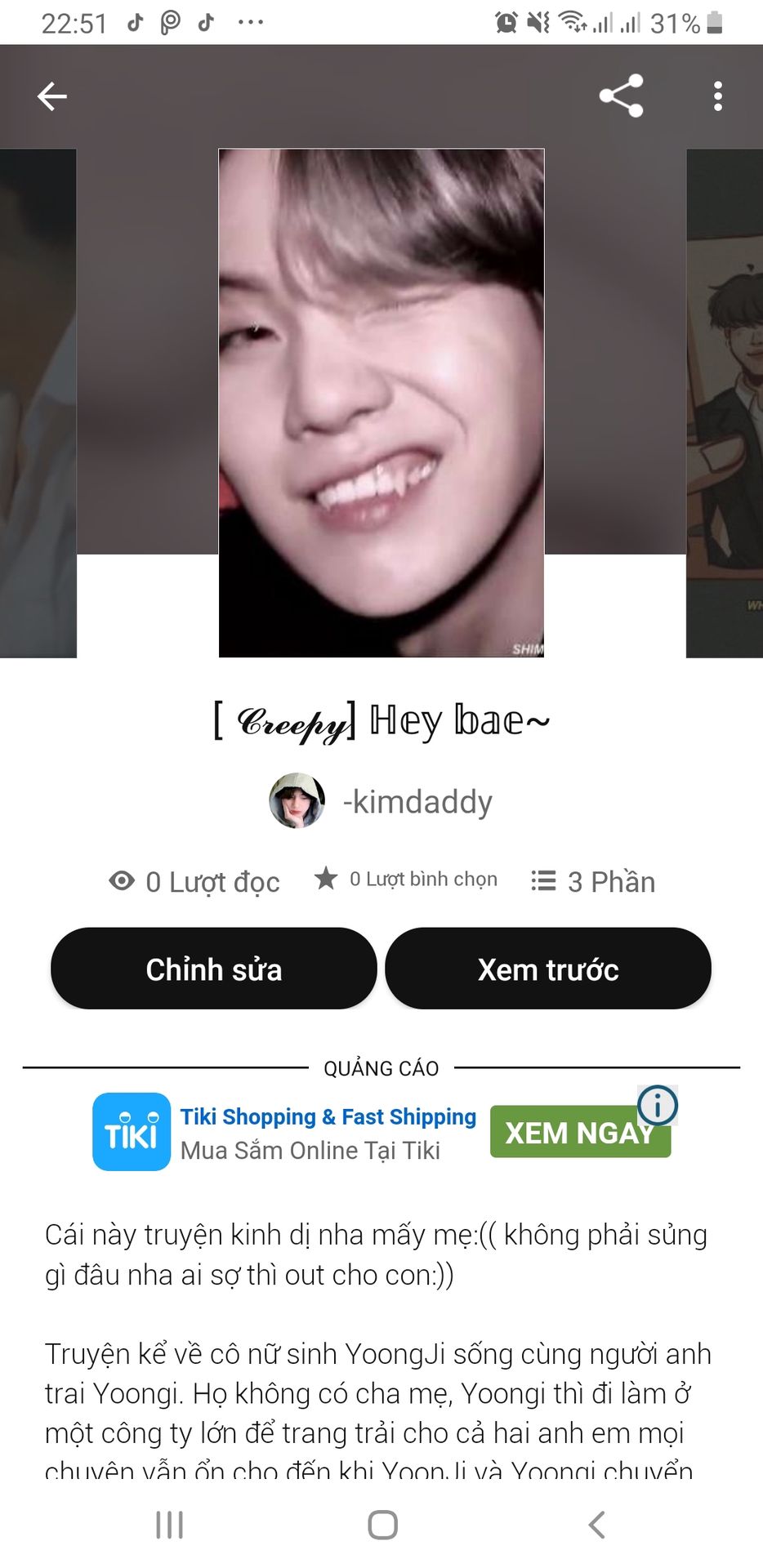Image resolution: width=763 pixels, height=1568 pixels.
Task: Tap XEM NGAY on the Tiki ad
Action: click(580, 1133)
